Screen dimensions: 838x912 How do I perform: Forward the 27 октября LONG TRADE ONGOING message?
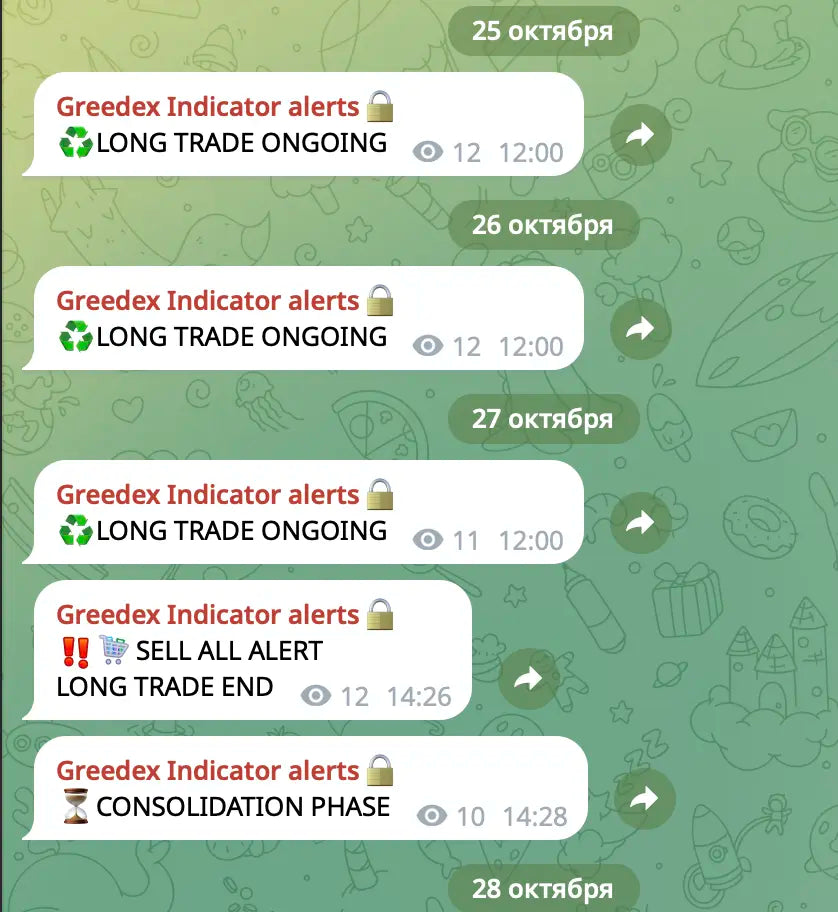tap(639, 523)
